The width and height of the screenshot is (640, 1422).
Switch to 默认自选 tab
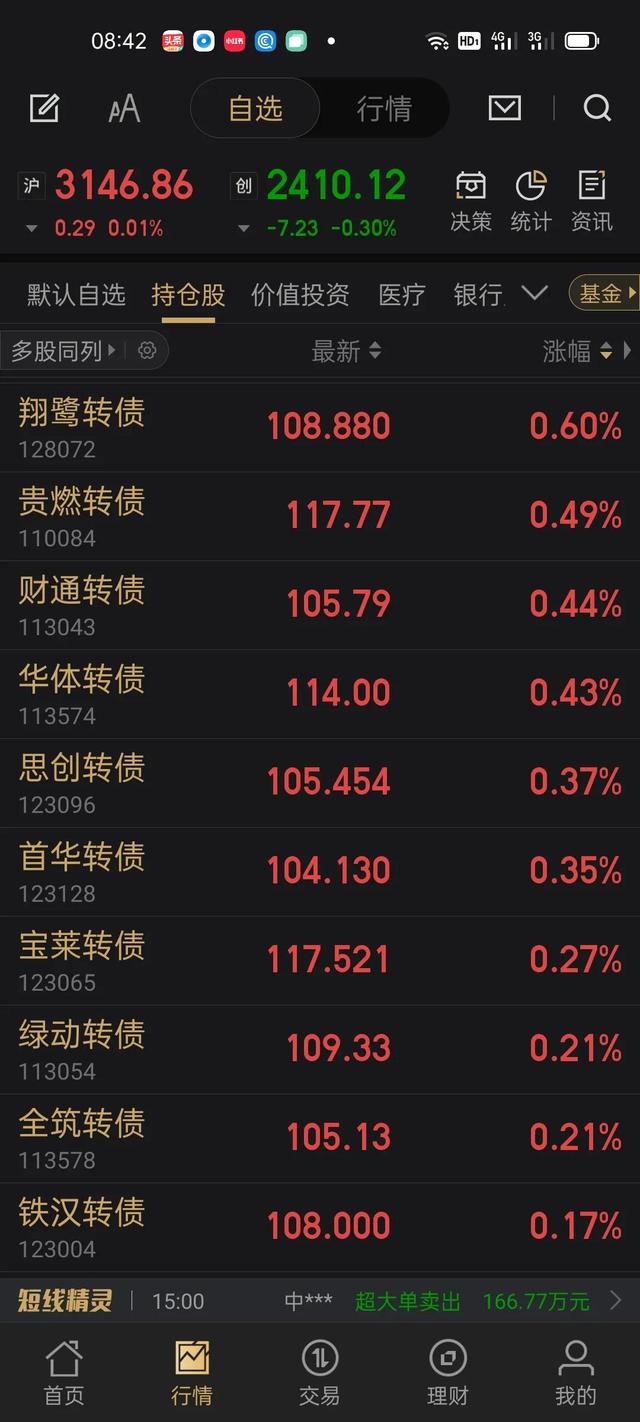[76, 294]
